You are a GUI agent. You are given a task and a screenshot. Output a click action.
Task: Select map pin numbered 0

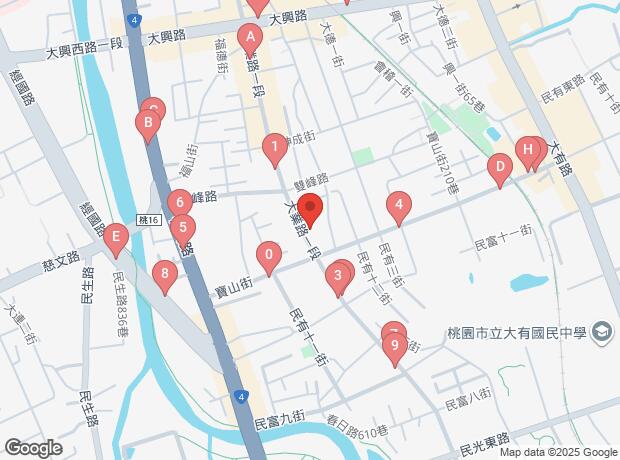(x=268, y=255)
